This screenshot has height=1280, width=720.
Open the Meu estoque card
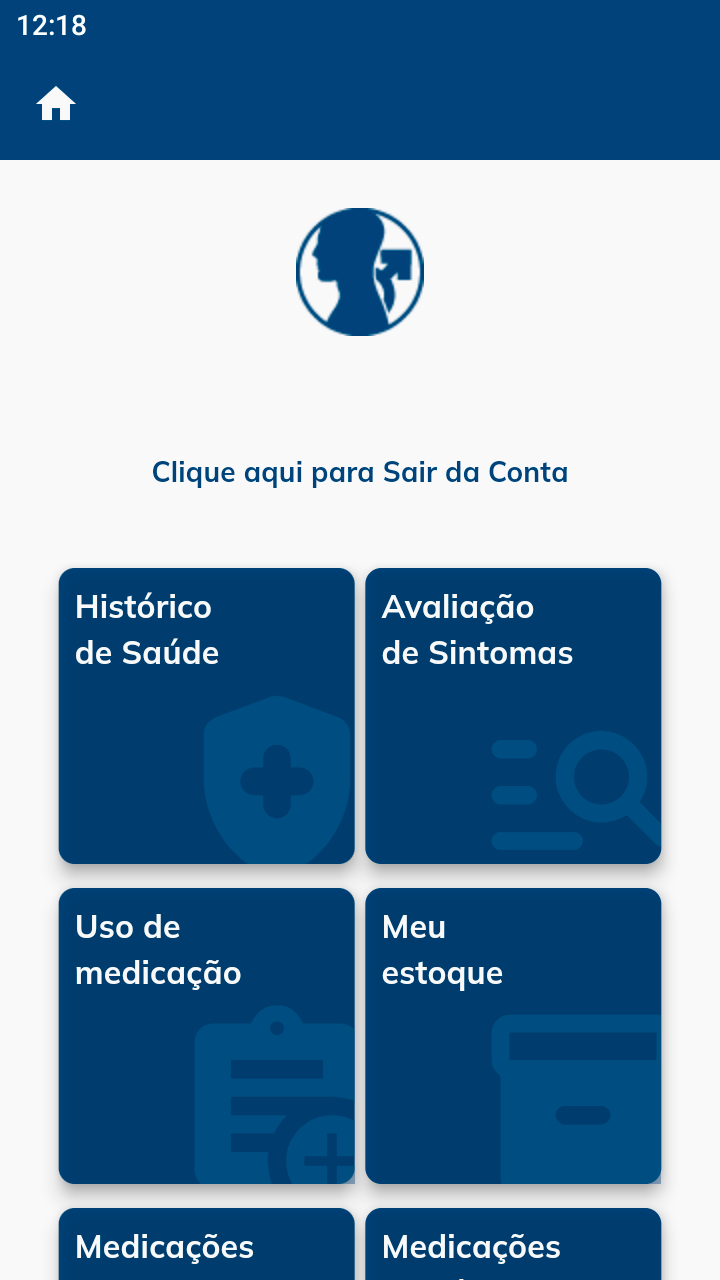coord(513,1036)
